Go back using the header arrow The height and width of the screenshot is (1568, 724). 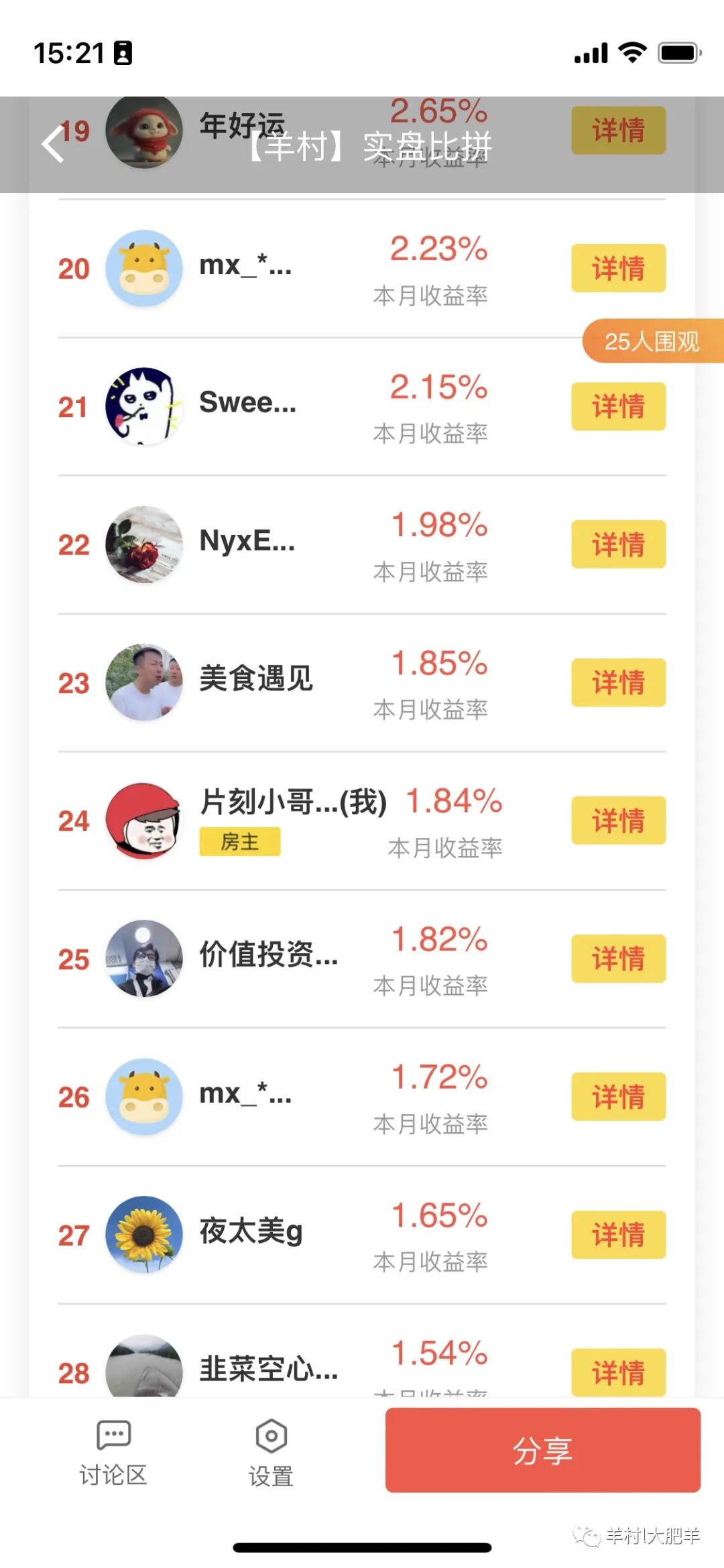point(54,144)
